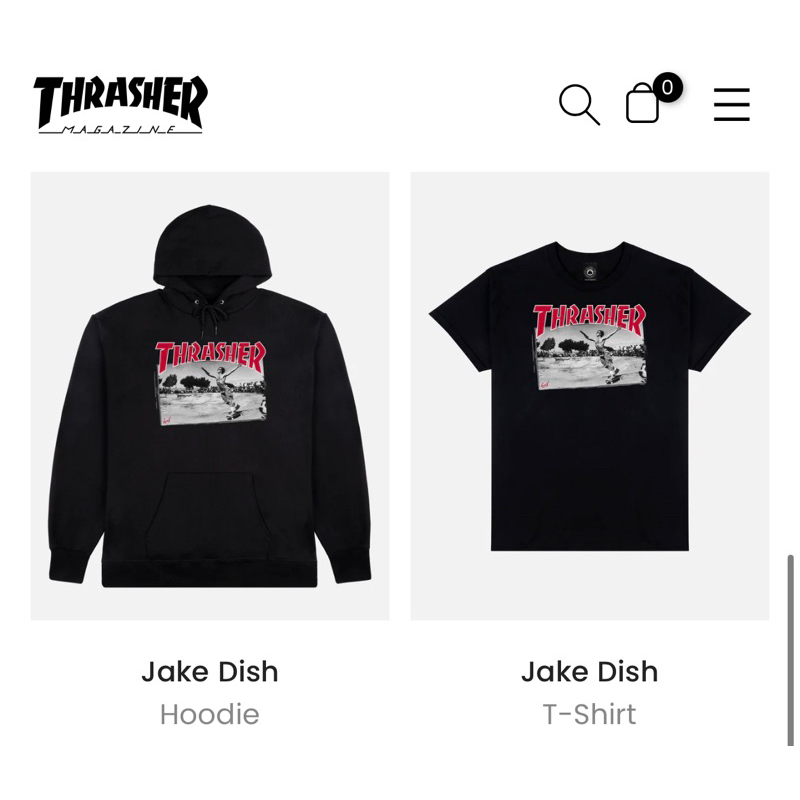View the shopping bag cart

pos(644,104)
